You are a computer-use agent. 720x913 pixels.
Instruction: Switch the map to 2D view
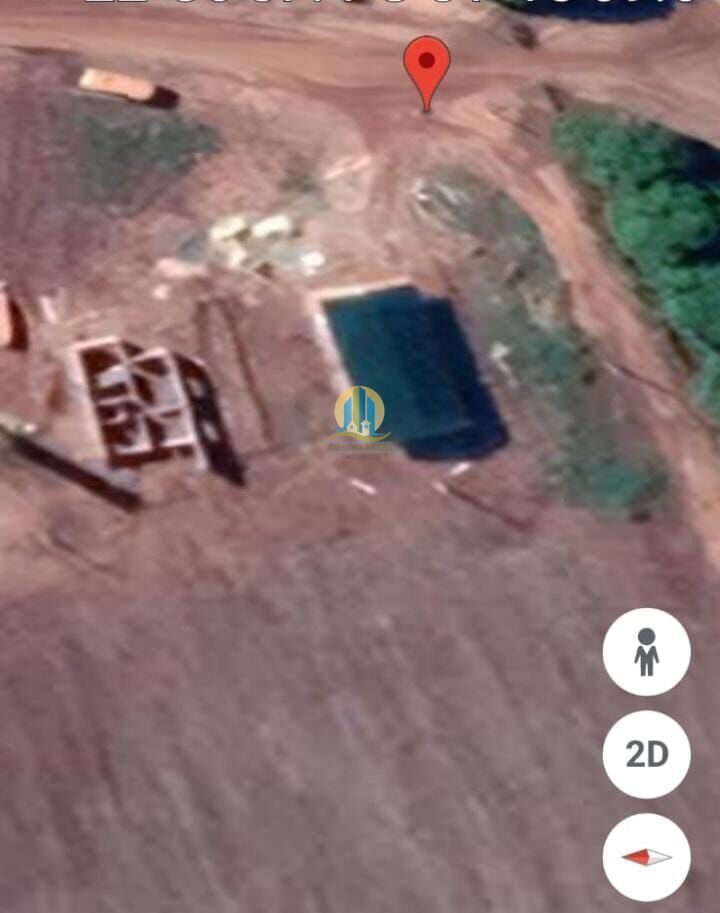[646, 754]
